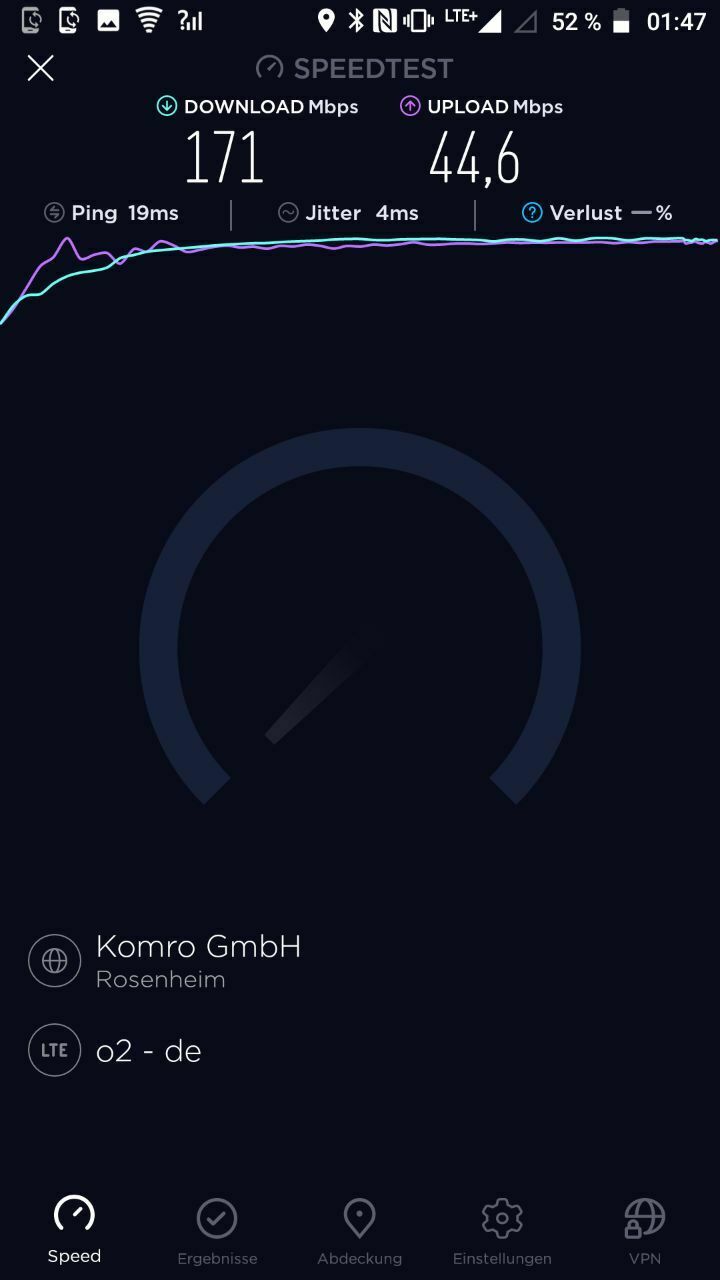Screen dimensions: 720x1280
Task: Go to the Abdeckung tab
Action: pos(359,1232)
